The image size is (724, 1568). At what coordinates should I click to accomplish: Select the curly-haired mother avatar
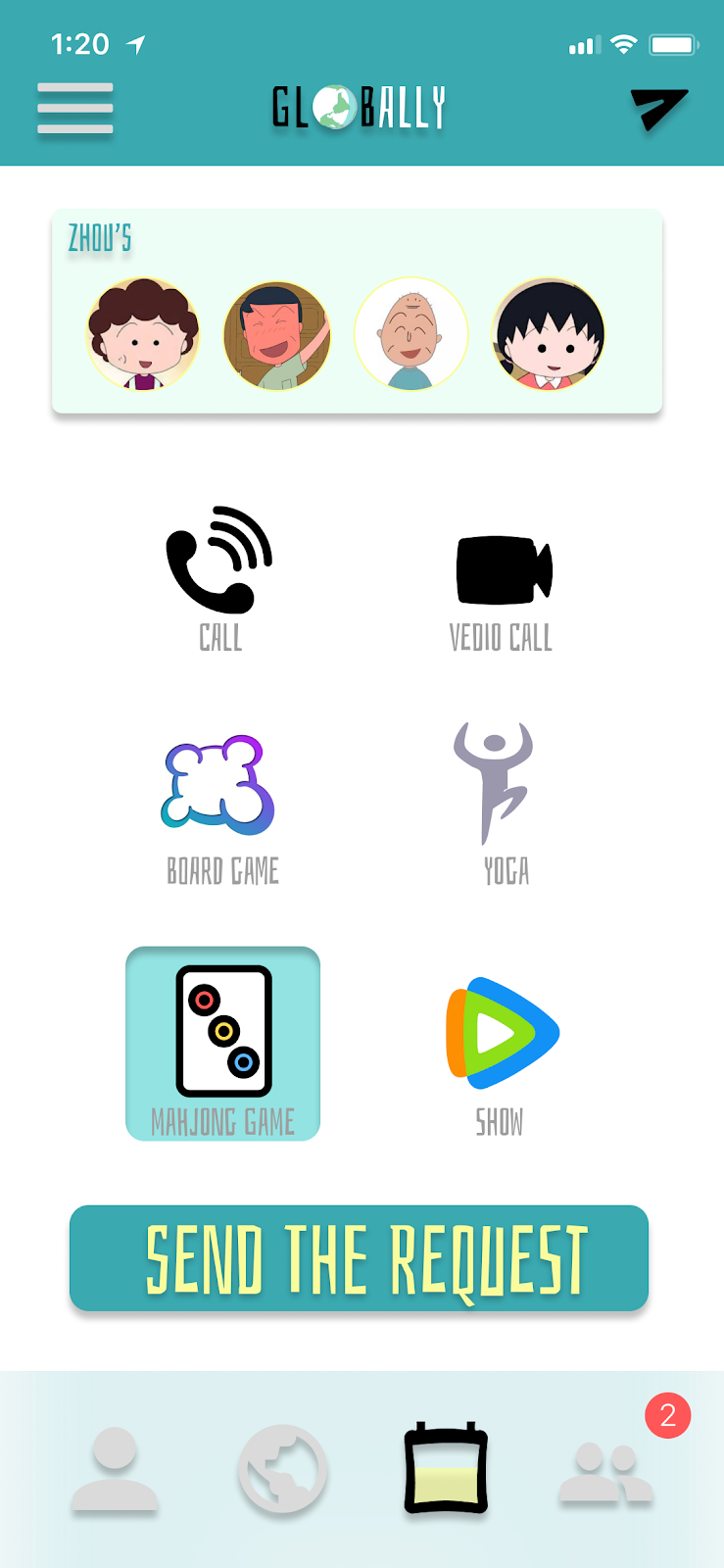143,334
